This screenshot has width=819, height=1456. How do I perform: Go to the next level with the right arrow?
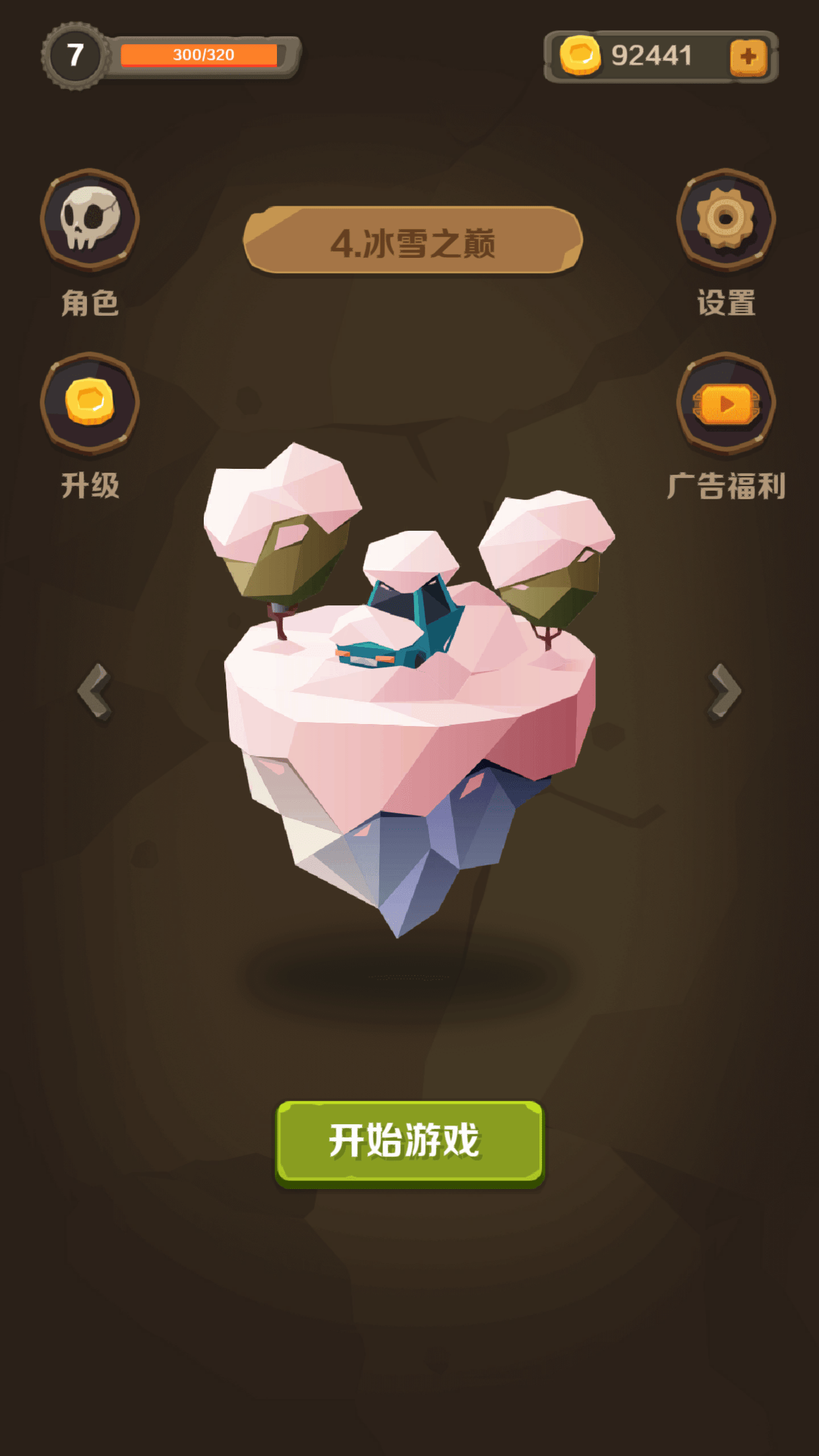(724, 691)
